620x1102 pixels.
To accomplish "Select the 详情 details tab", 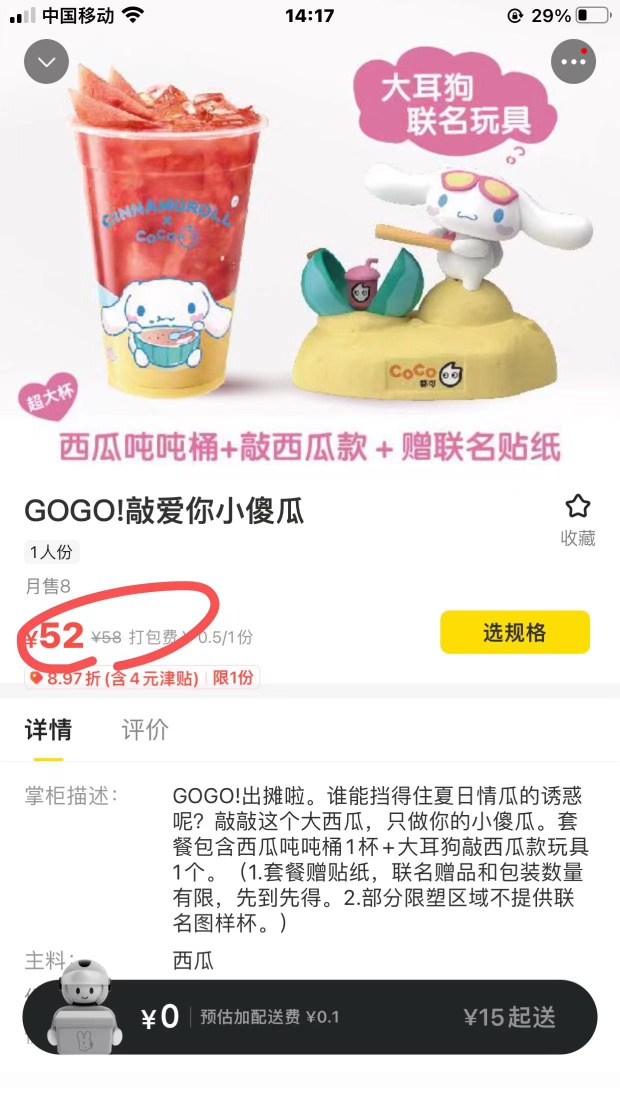I will (x=48, y=729).
